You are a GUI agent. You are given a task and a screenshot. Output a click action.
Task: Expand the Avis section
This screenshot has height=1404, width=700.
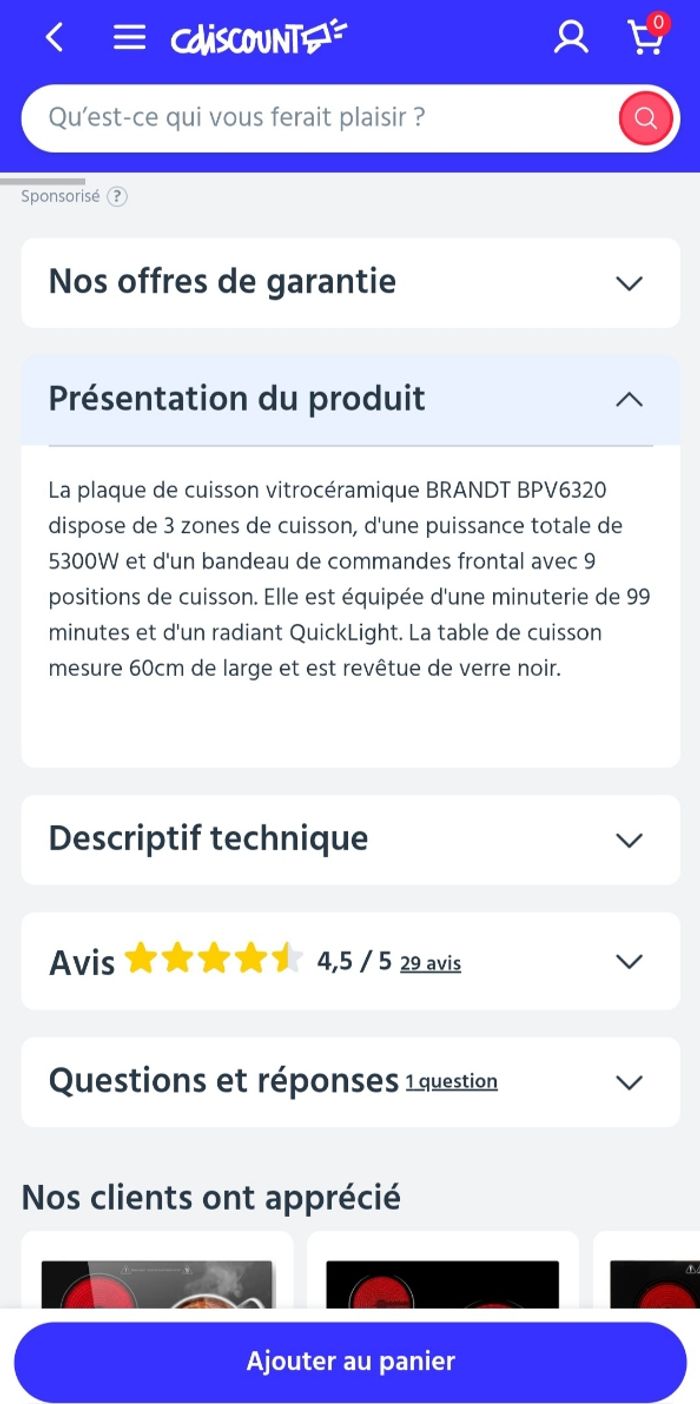pos(350,962)
